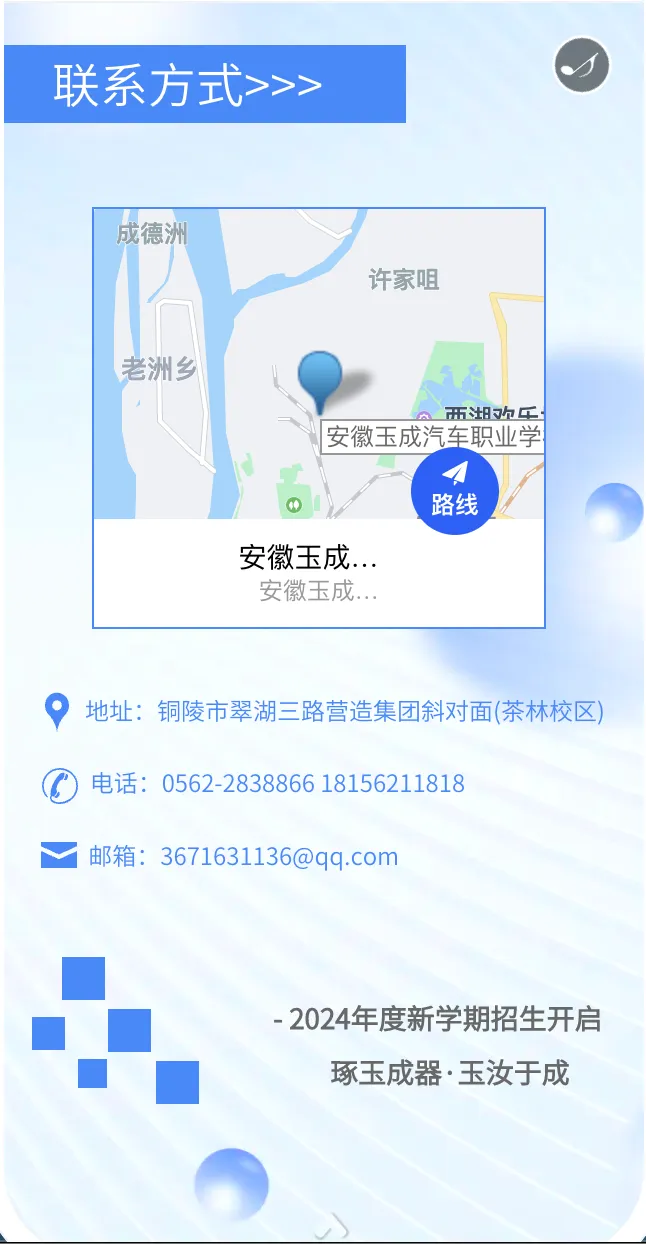
Task: Open the 安徽玉成 location card under the map
Action: point(318,573)
